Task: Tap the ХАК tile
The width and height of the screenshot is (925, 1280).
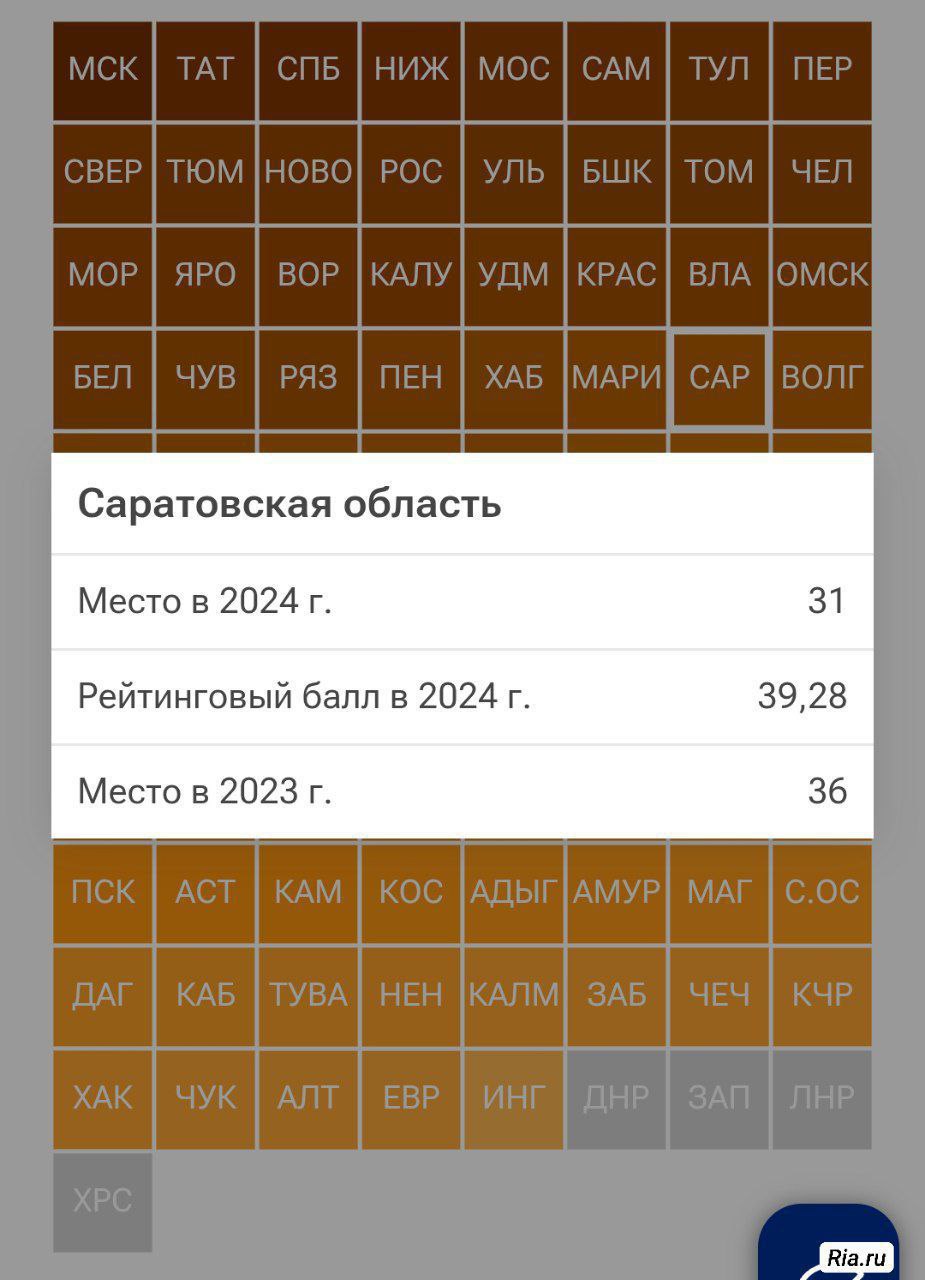Action: (x=103, y=1098)
